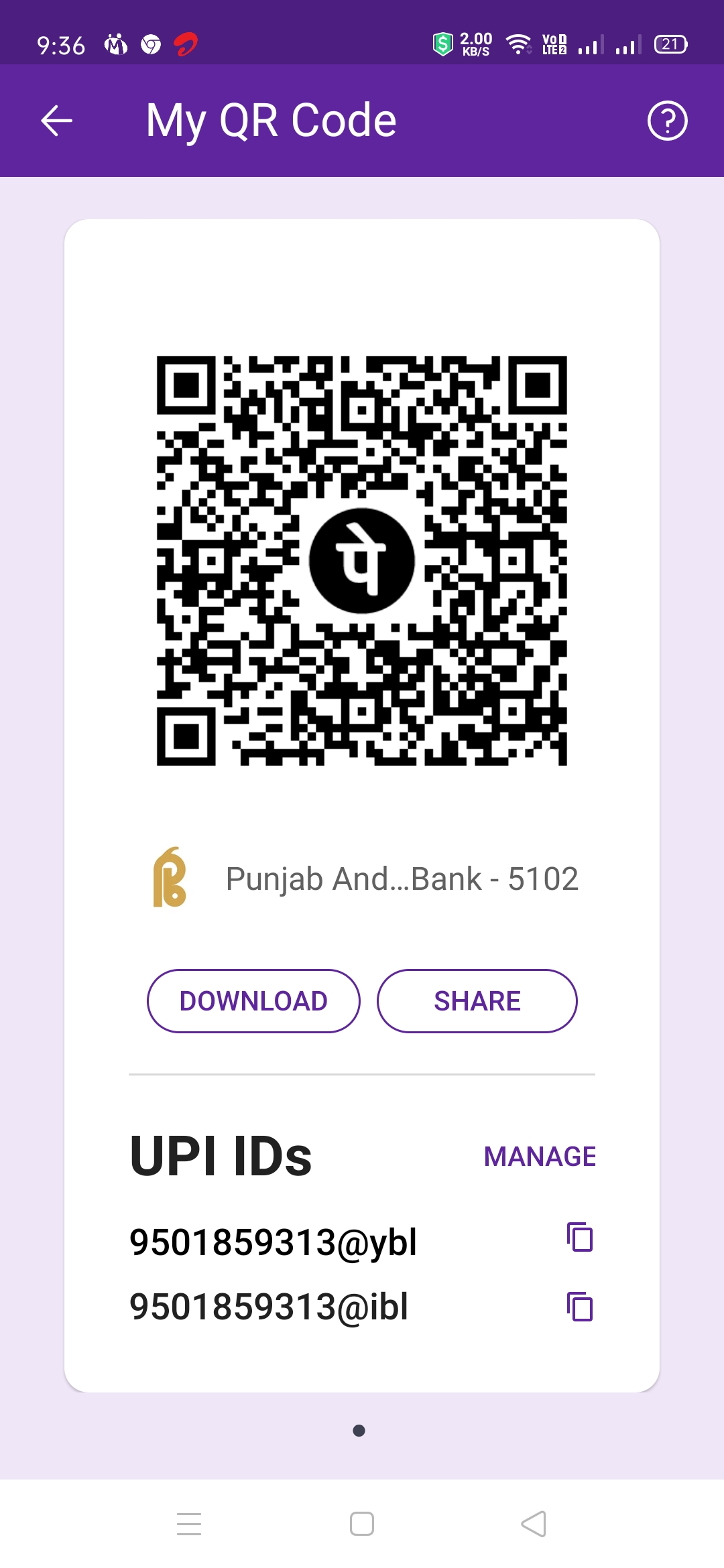The height and width of the screenshot is (1568, 724).
Task: Open recent apps from navigation bar
Action: (189, 1524)
